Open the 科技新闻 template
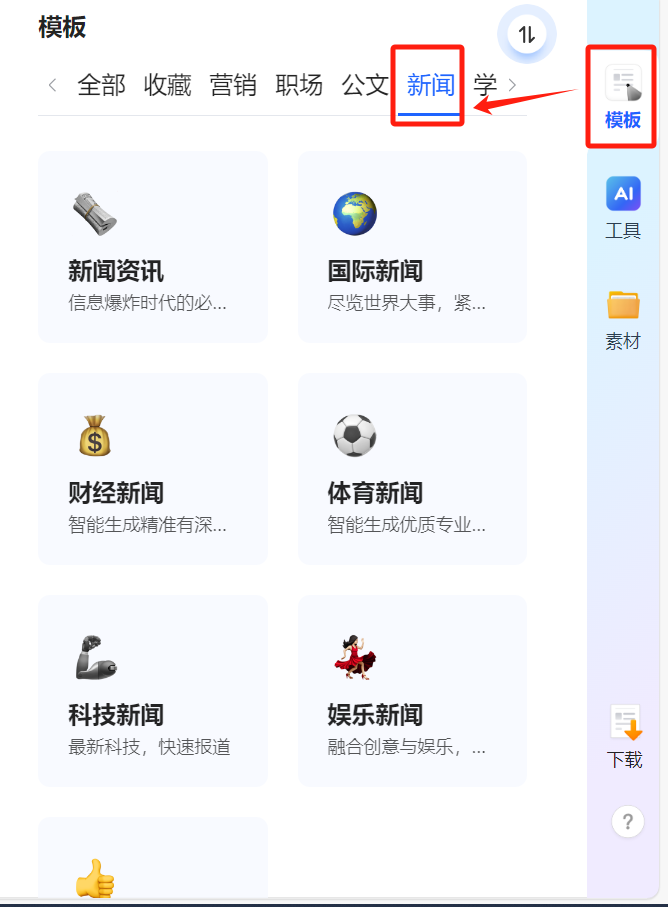This screenshot has height=907, width=668. coord(152,691)
